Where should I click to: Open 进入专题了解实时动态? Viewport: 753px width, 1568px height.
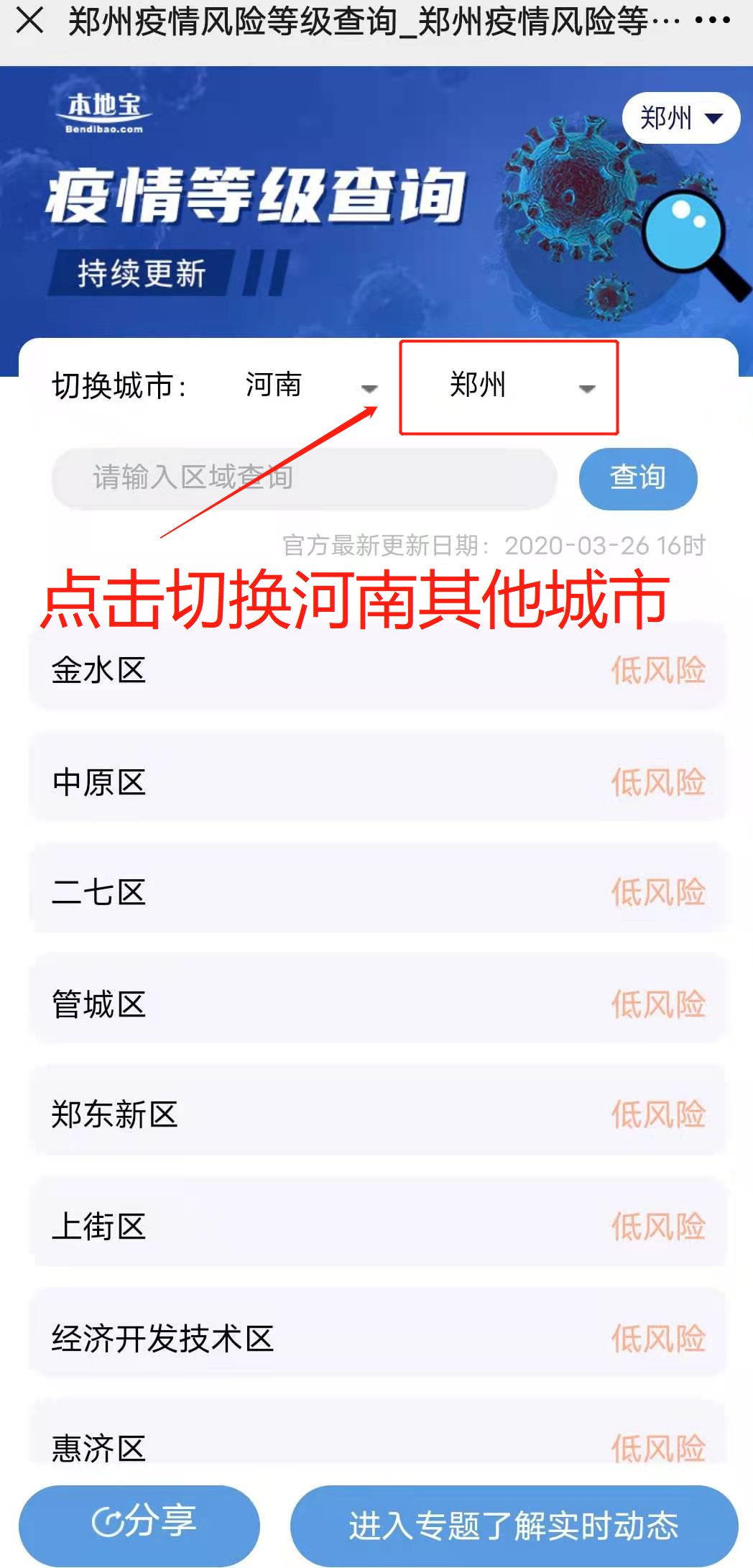514,1525
